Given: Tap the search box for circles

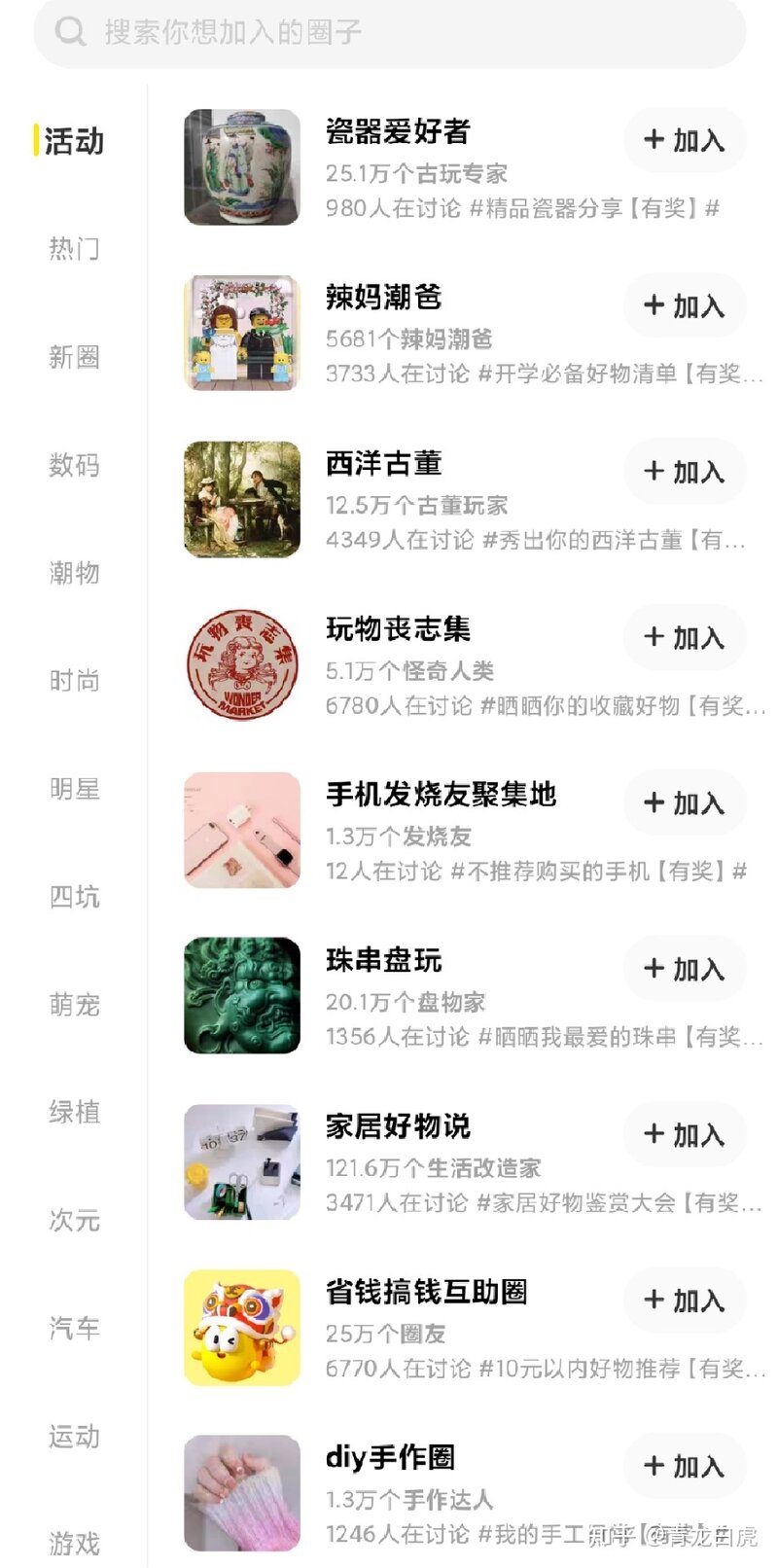Looking at the screenshot, I should [389, 32].
